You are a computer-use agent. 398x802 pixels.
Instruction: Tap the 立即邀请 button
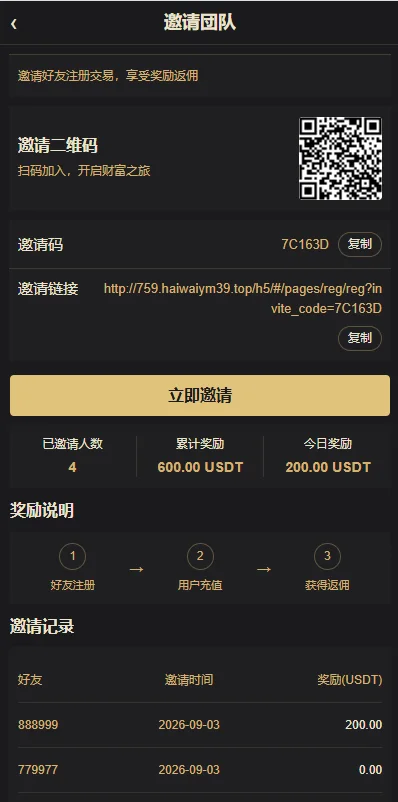200,395
